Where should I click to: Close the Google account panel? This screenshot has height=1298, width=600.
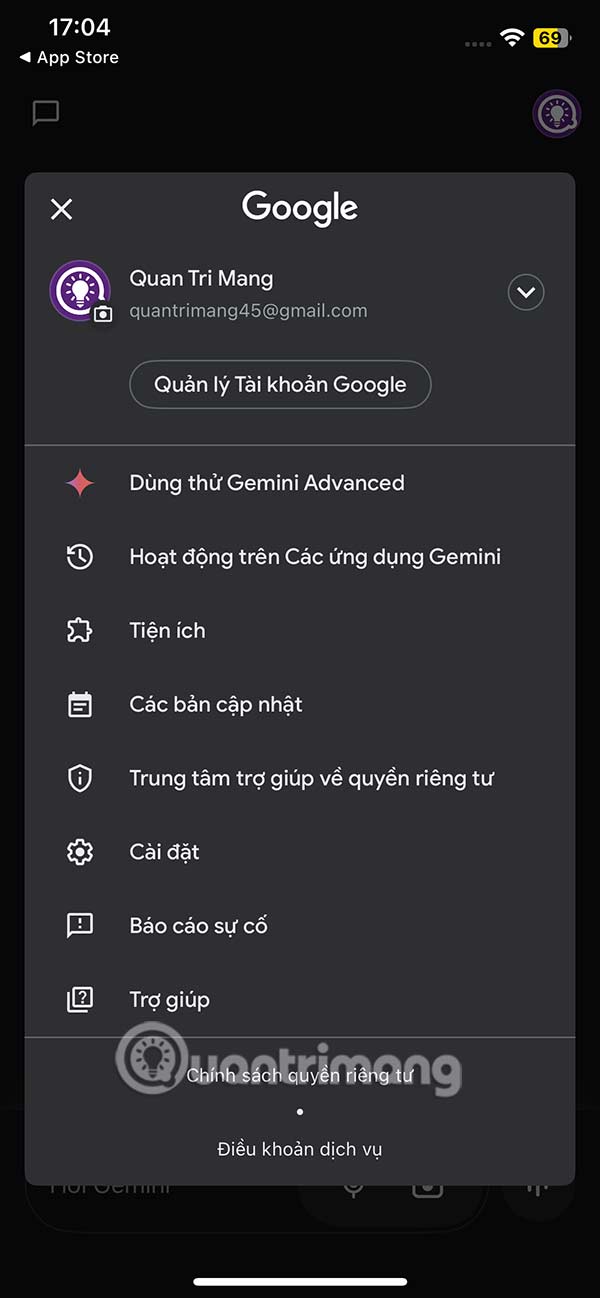click(x=62, y=209)
